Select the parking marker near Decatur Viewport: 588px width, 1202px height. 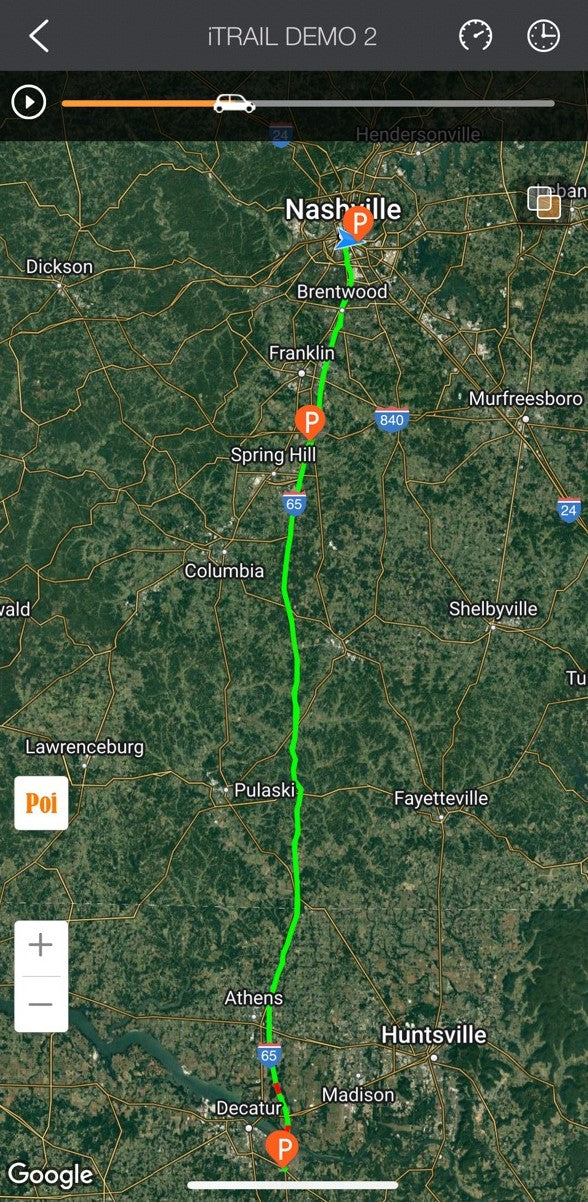(x=285, y=1146)
